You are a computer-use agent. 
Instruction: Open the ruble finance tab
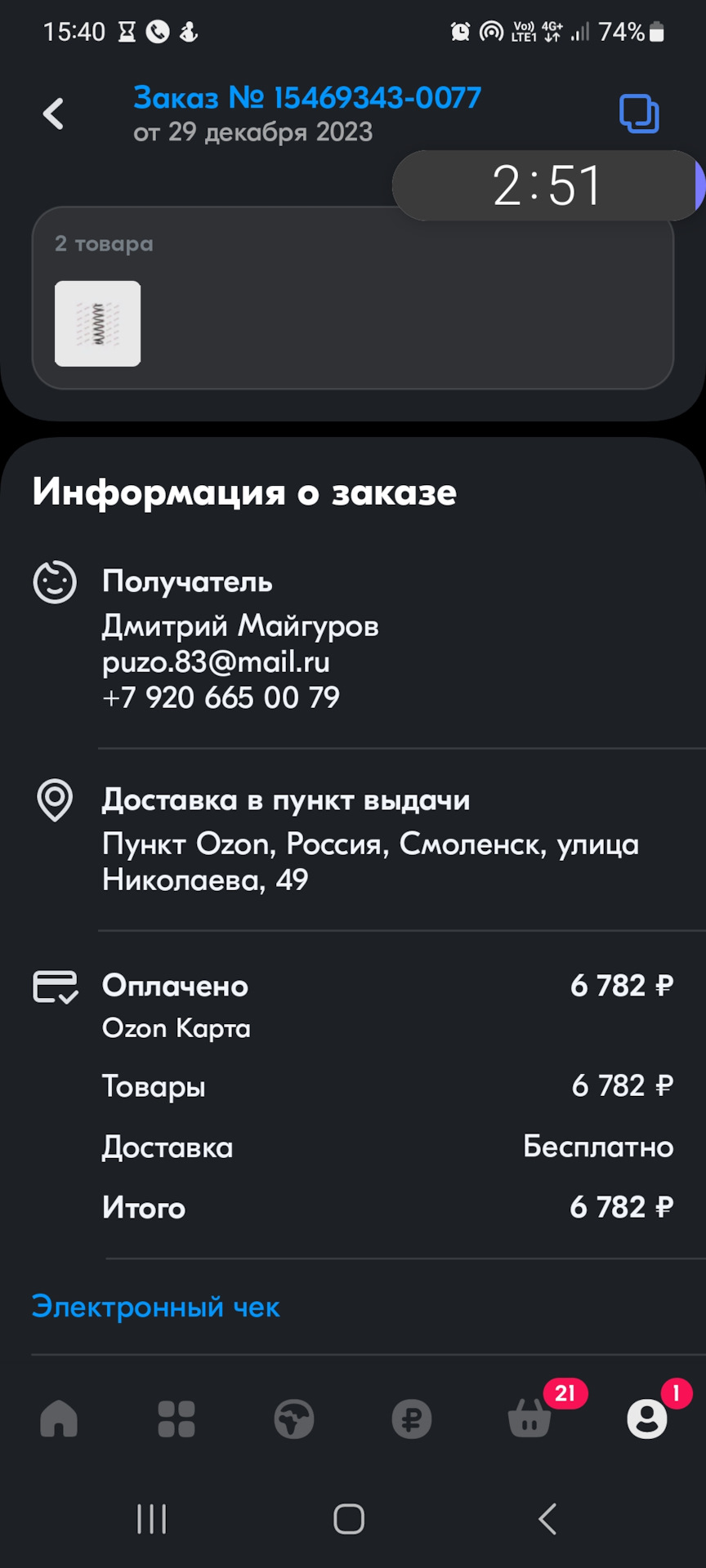point(411,1419)
